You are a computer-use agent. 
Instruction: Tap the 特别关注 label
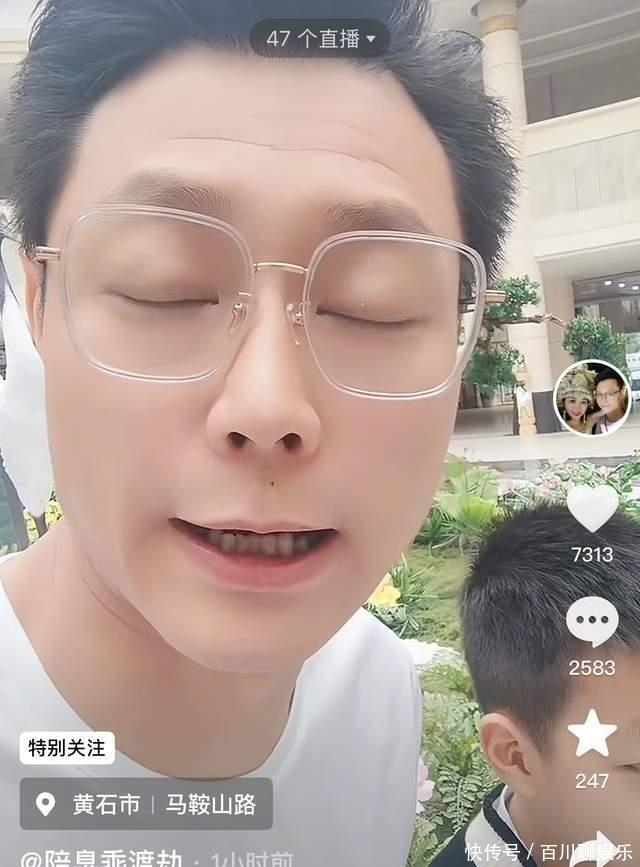pos(67,747)
